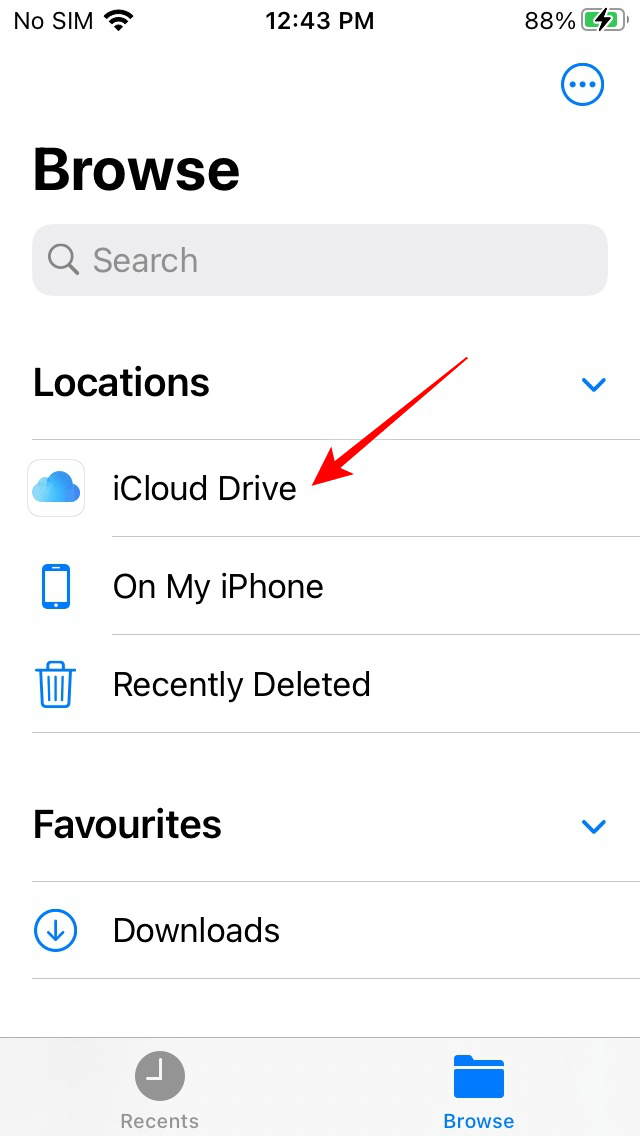Open the more options ellipsis menu
The height and width of the screenshot is (1136, 640).
[x=582, y=85]
